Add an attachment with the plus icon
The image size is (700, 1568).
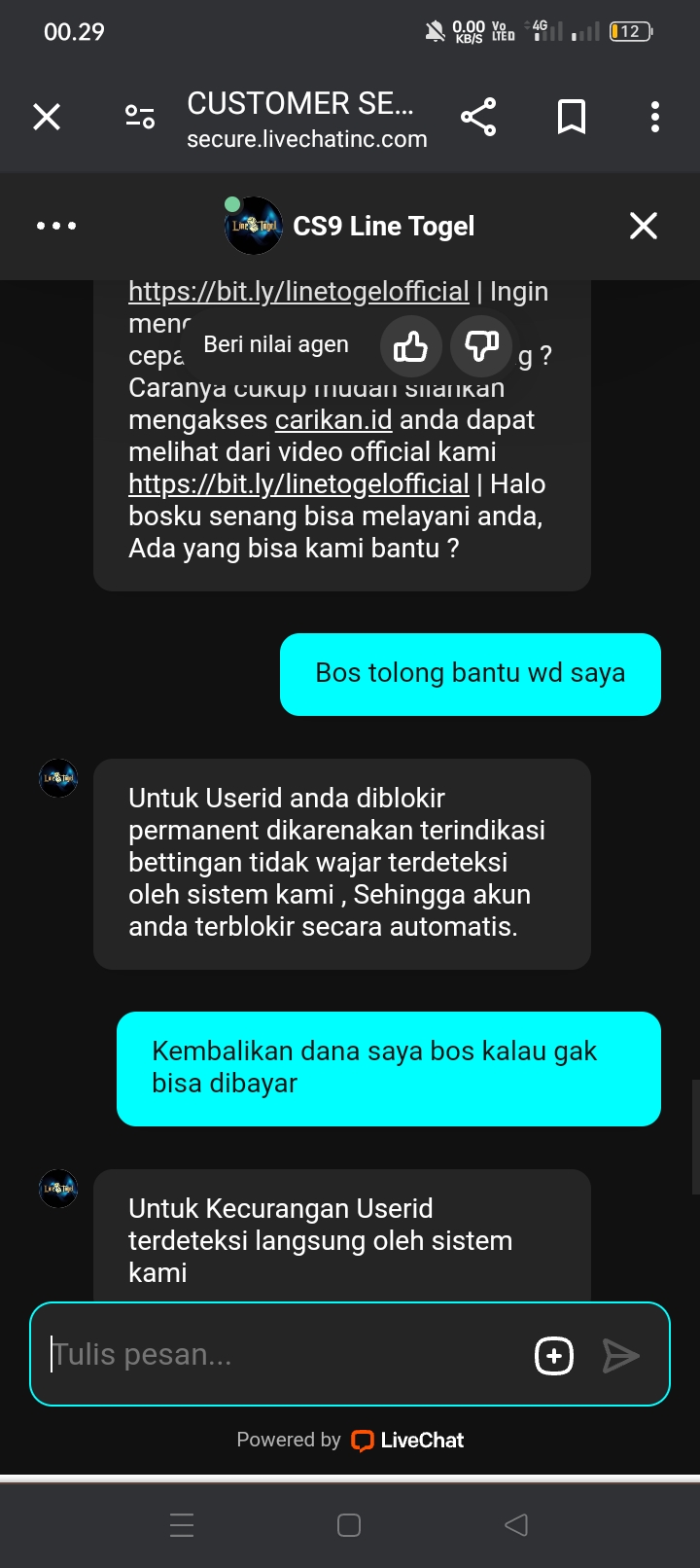click(554, 1355)
